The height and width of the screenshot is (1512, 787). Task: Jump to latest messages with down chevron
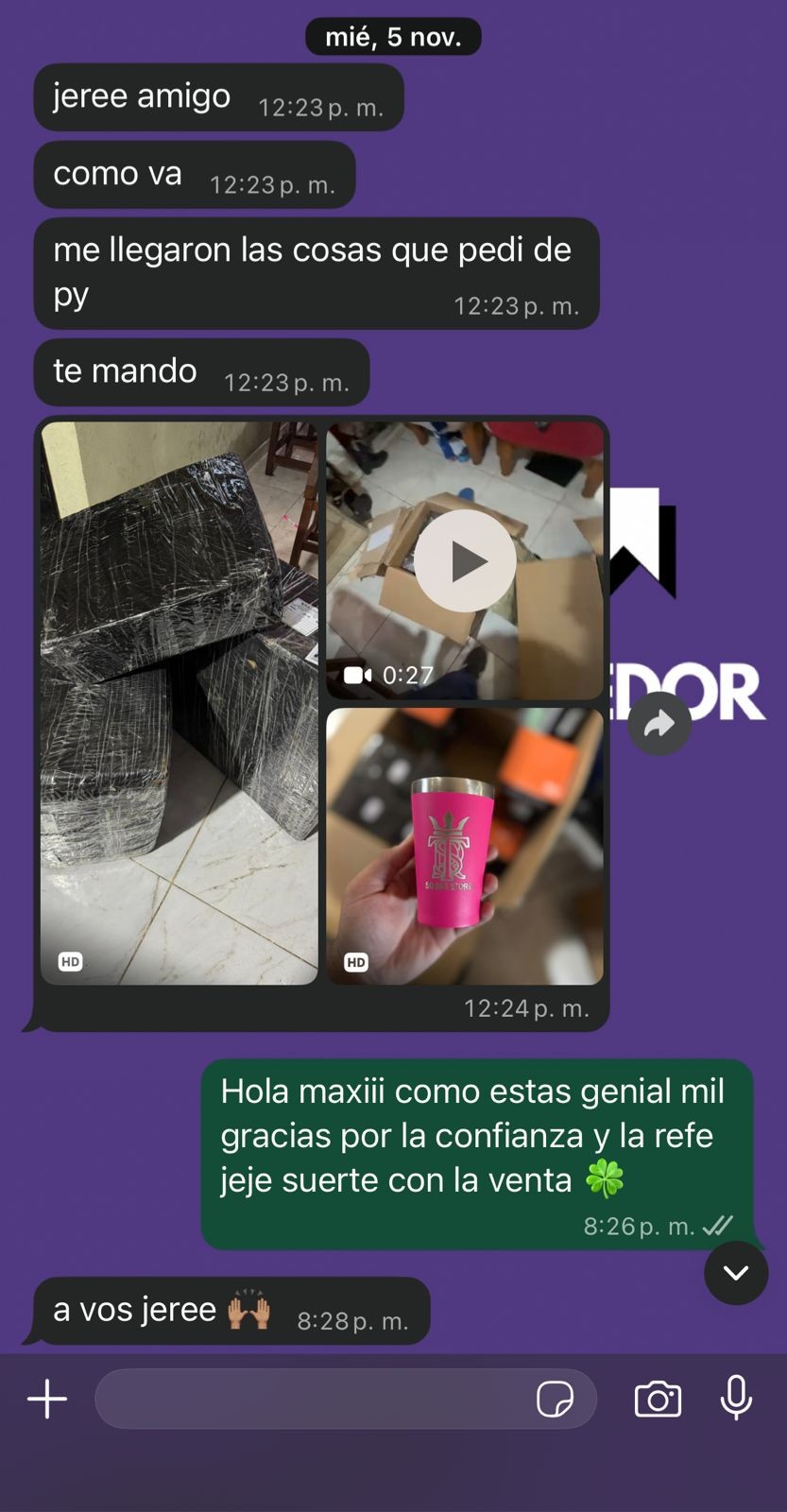point(735,1273)
